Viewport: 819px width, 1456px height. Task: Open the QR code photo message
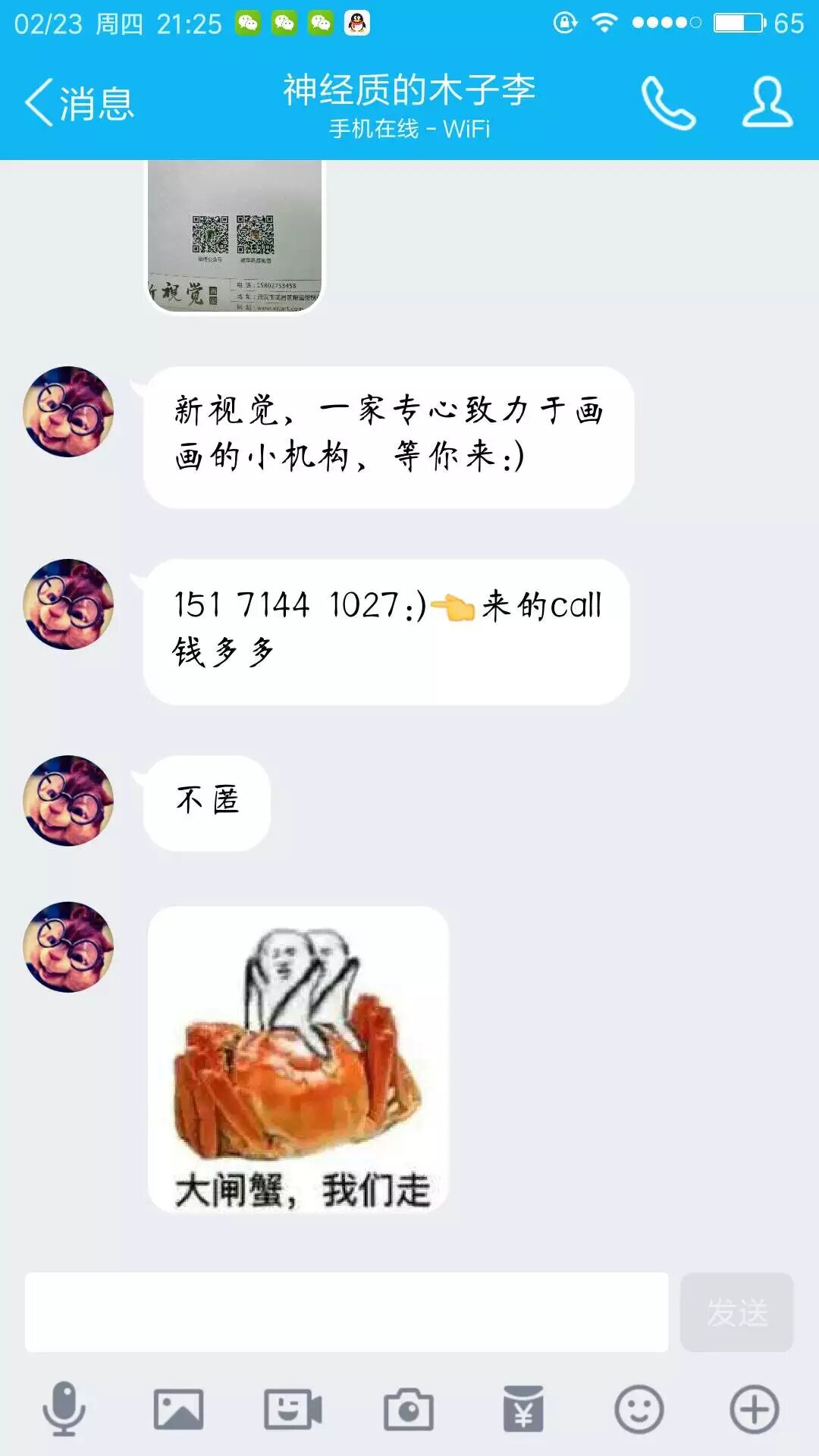(234, 237)
